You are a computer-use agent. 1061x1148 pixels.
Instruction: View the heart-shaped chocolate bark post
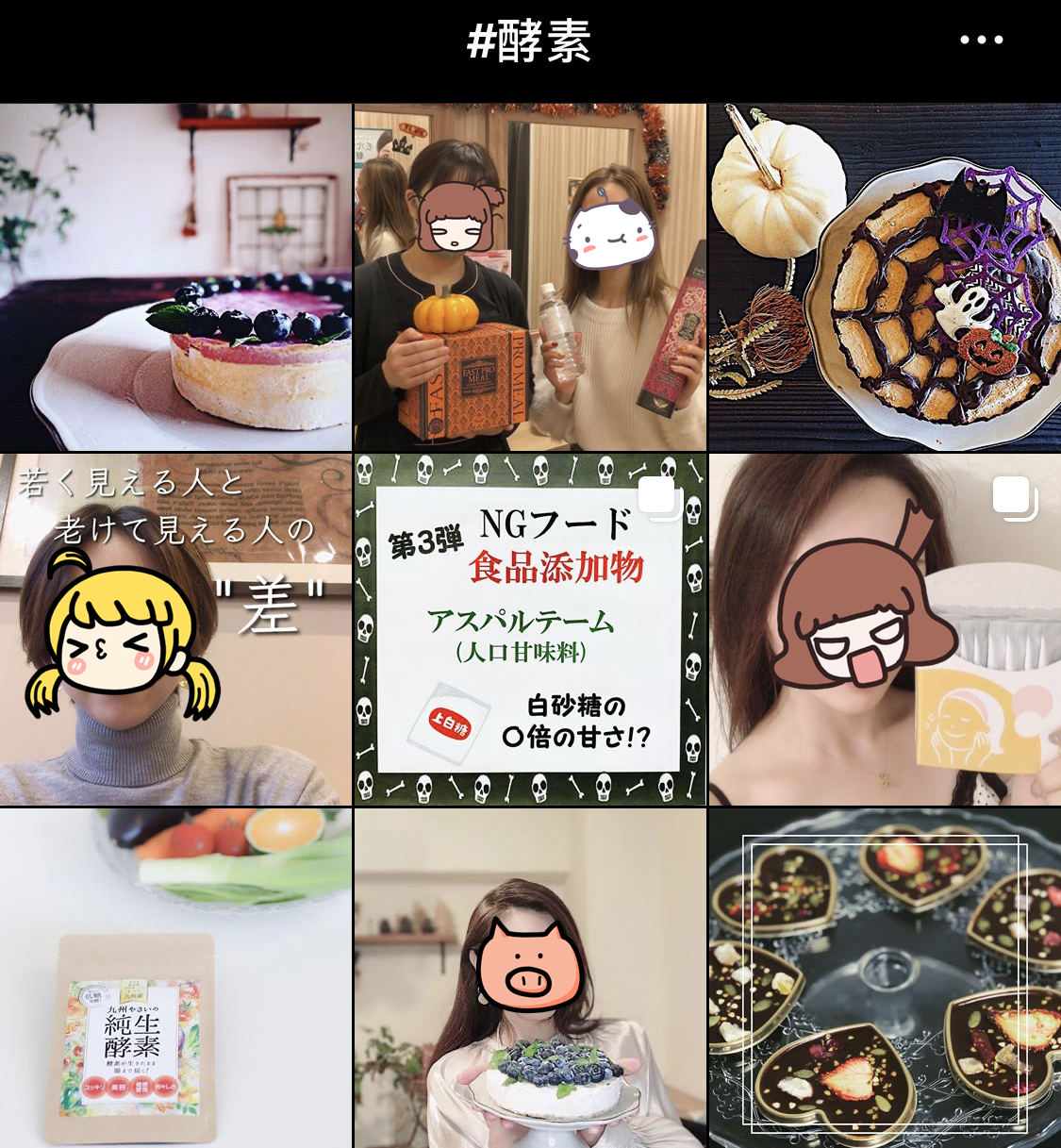[884, 981]
